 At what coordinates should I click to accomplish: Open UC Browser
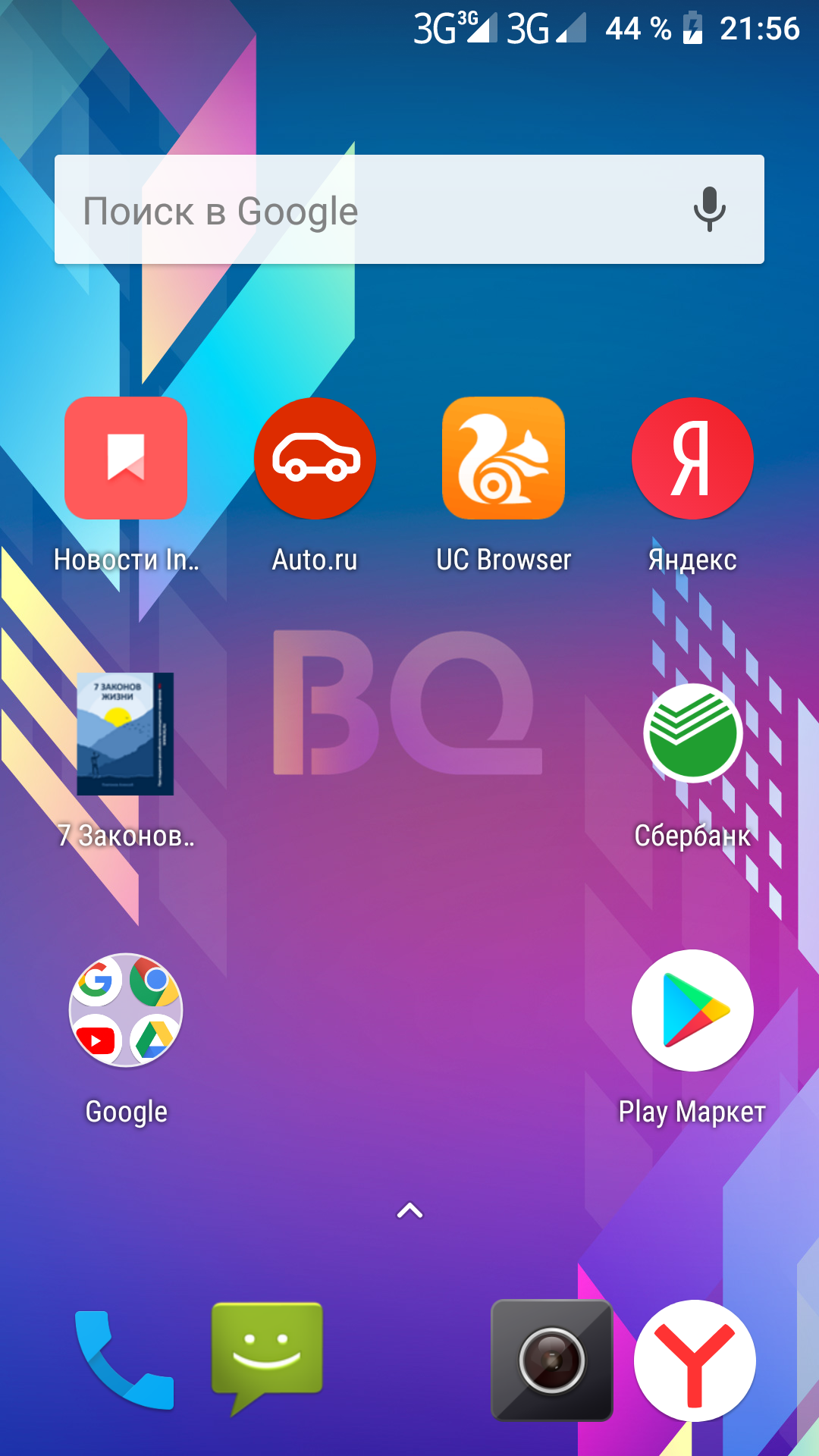click(x=504, y=458)
